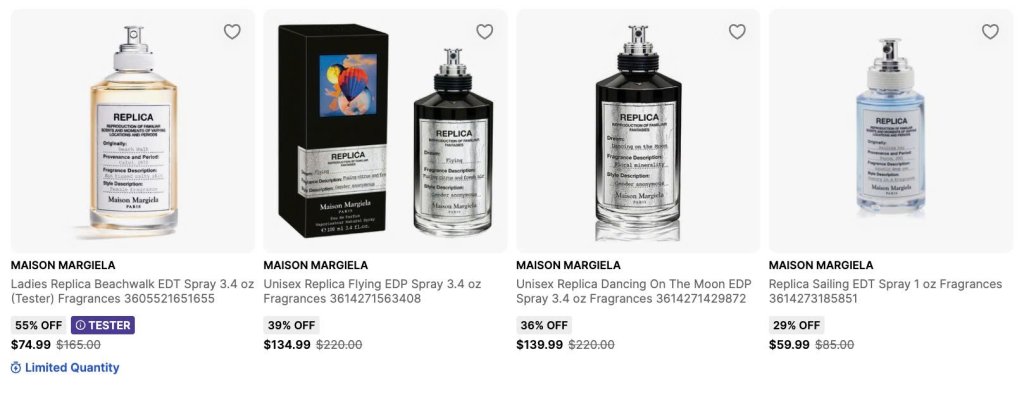
Task: View Dancing On The Moon EDP product
Action: click(x=633, y=291)
